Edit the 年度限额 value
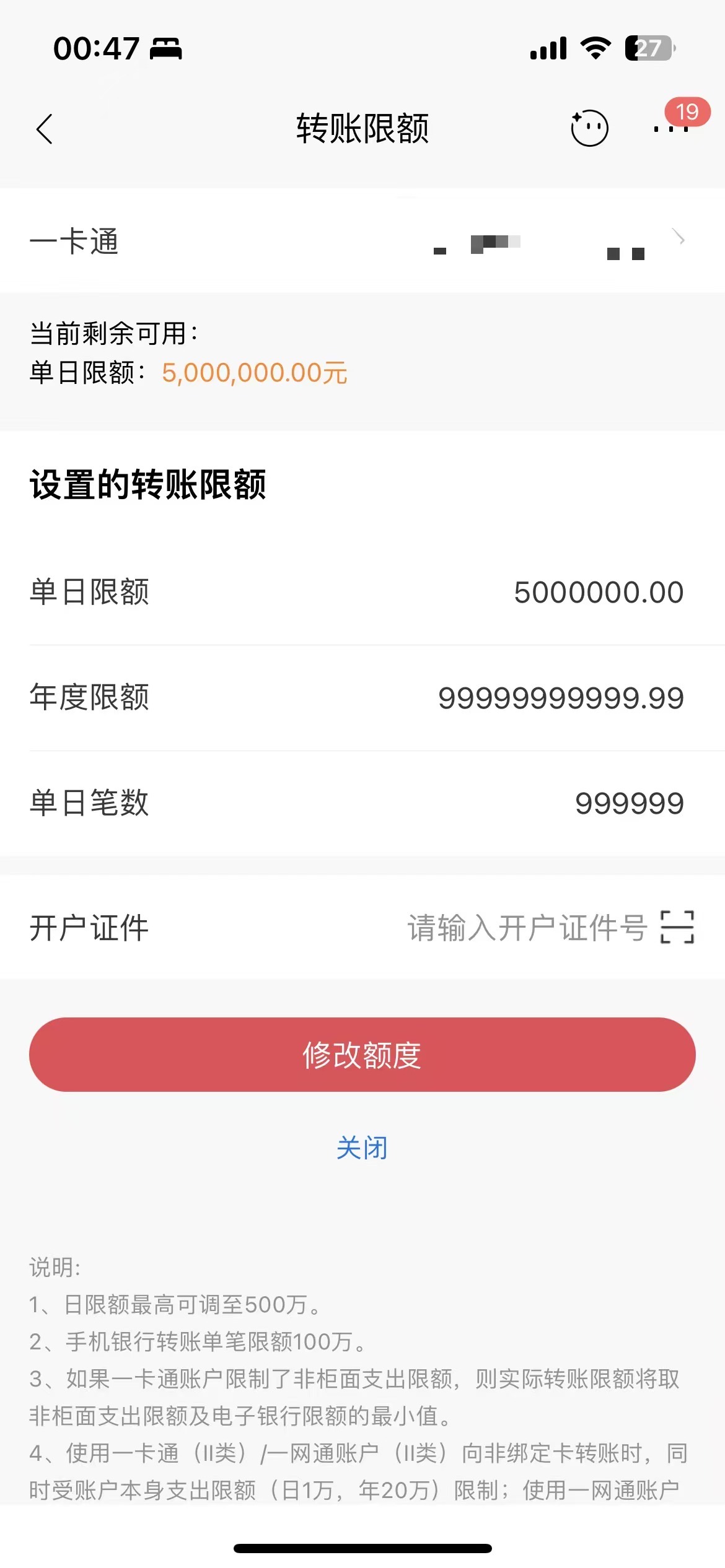Image resolution: width=725 pixels, height=1568 pixels. coord(560,699)
